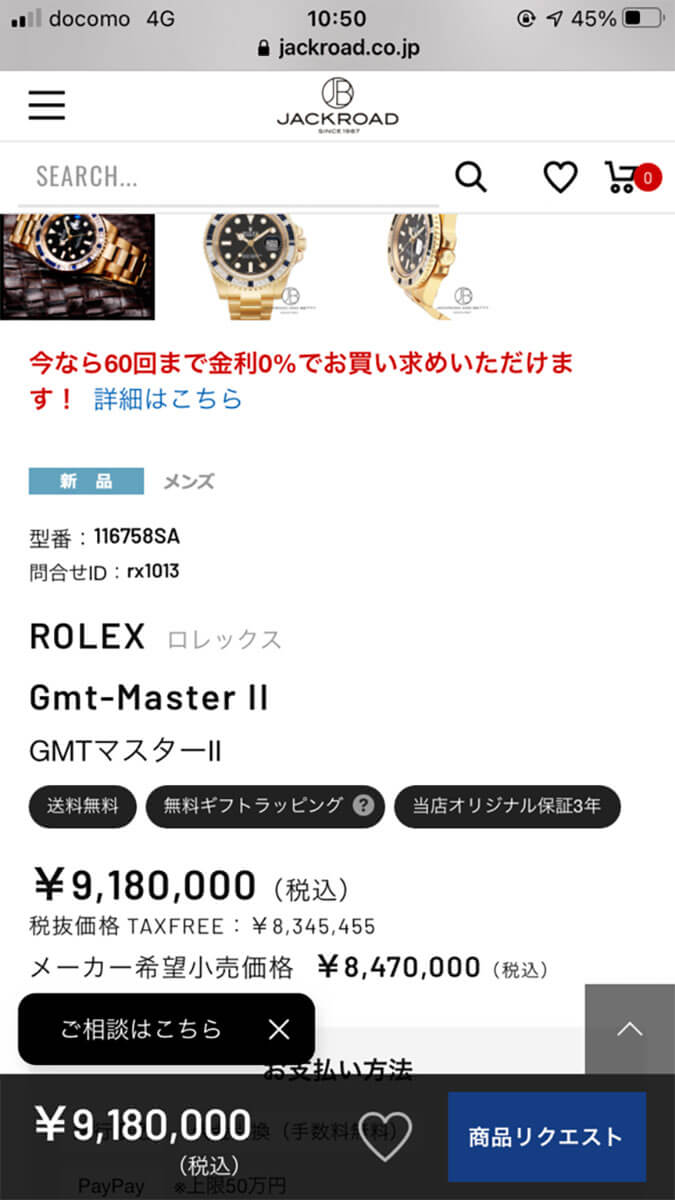Tap the JACKROAD logo to go home
Screen dimensions: 675x1200
[337, 104]
